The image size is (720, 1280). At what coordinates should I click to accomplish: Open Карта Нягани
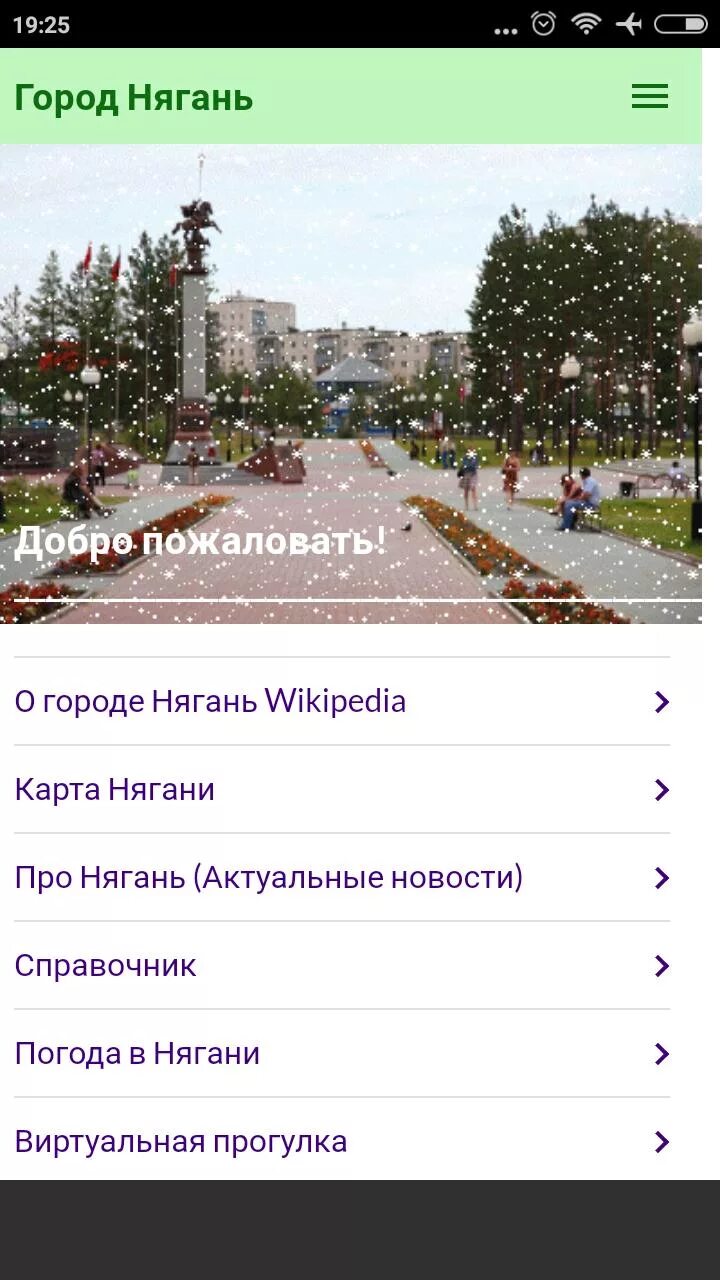[342, 789]
